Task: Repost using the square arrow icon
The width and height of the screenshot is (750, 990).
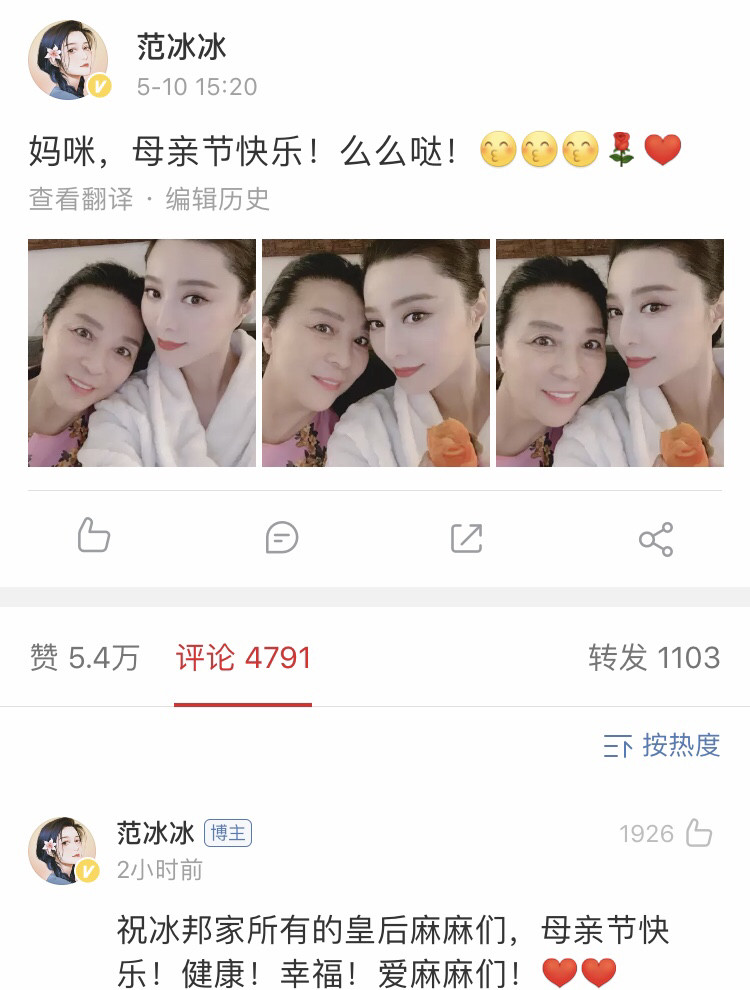Action: coord(467,538)
